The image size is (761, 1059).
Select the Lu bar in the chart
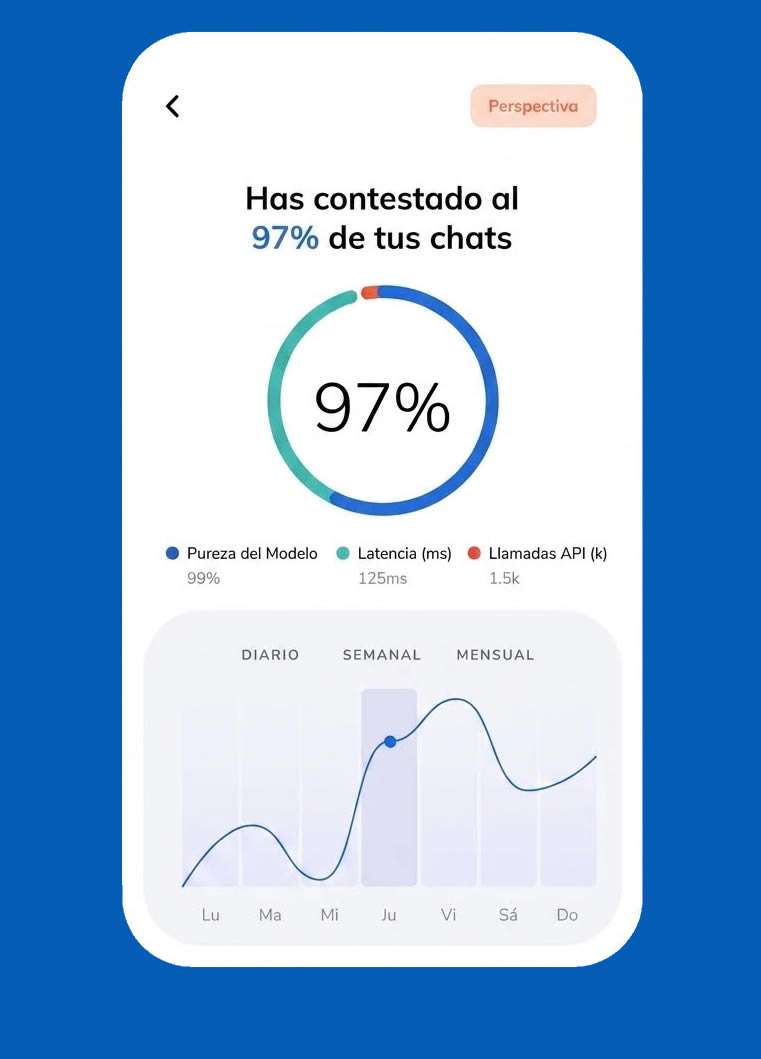tap(210, 787)
